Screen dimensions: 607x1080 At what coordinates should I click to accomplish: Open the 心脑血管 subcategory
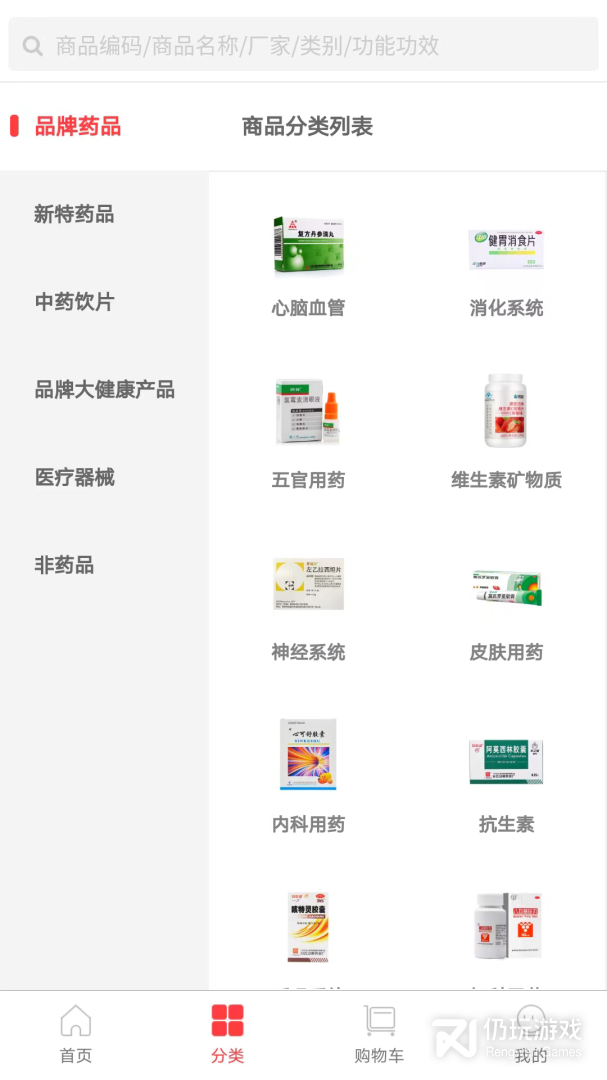point(308,265)
